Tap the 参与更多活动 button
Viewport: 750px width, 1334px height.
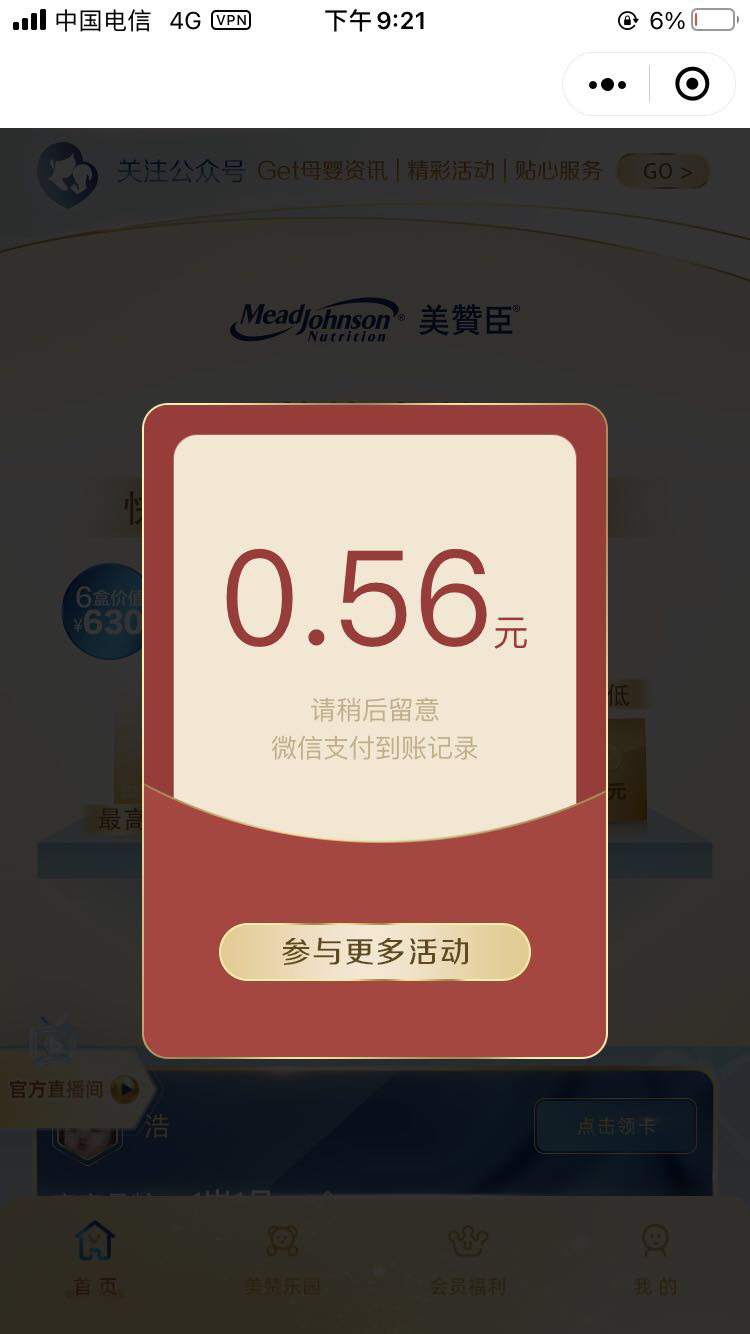point(375,951)
